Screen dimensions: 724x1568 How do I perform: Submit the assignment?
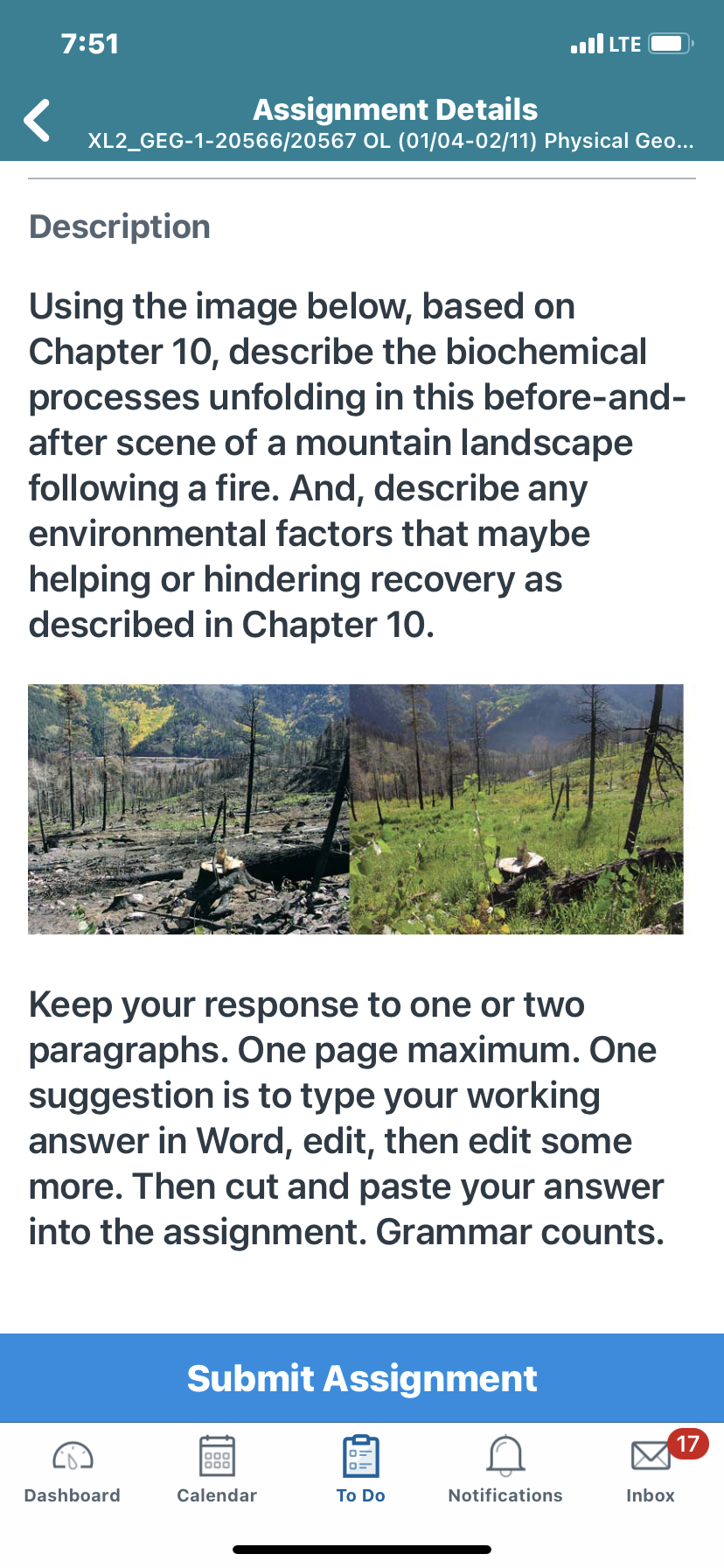(362, 1378)
